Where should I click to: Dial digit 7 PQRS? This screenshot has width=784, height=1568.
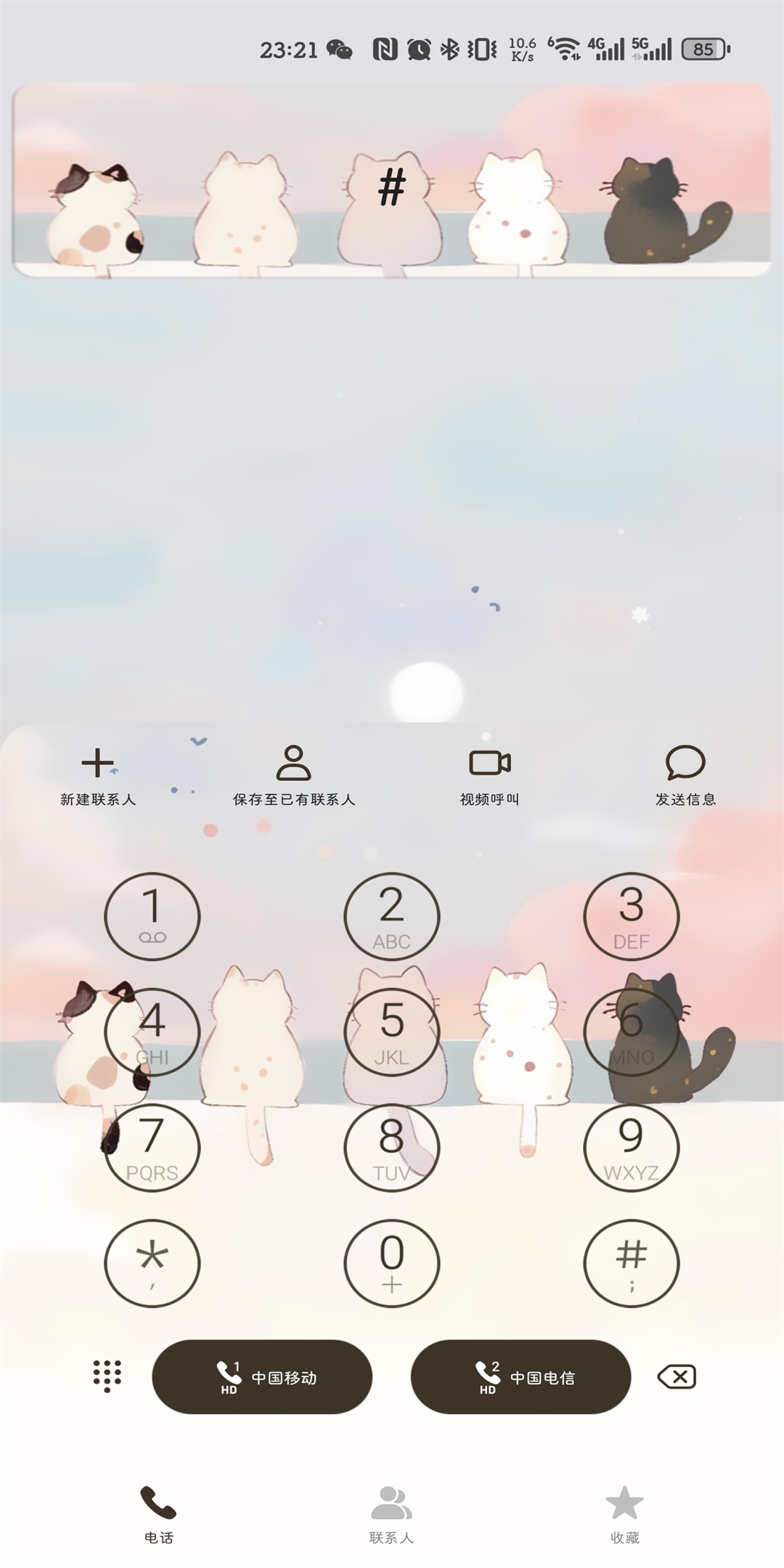(x=152, y=1147)
